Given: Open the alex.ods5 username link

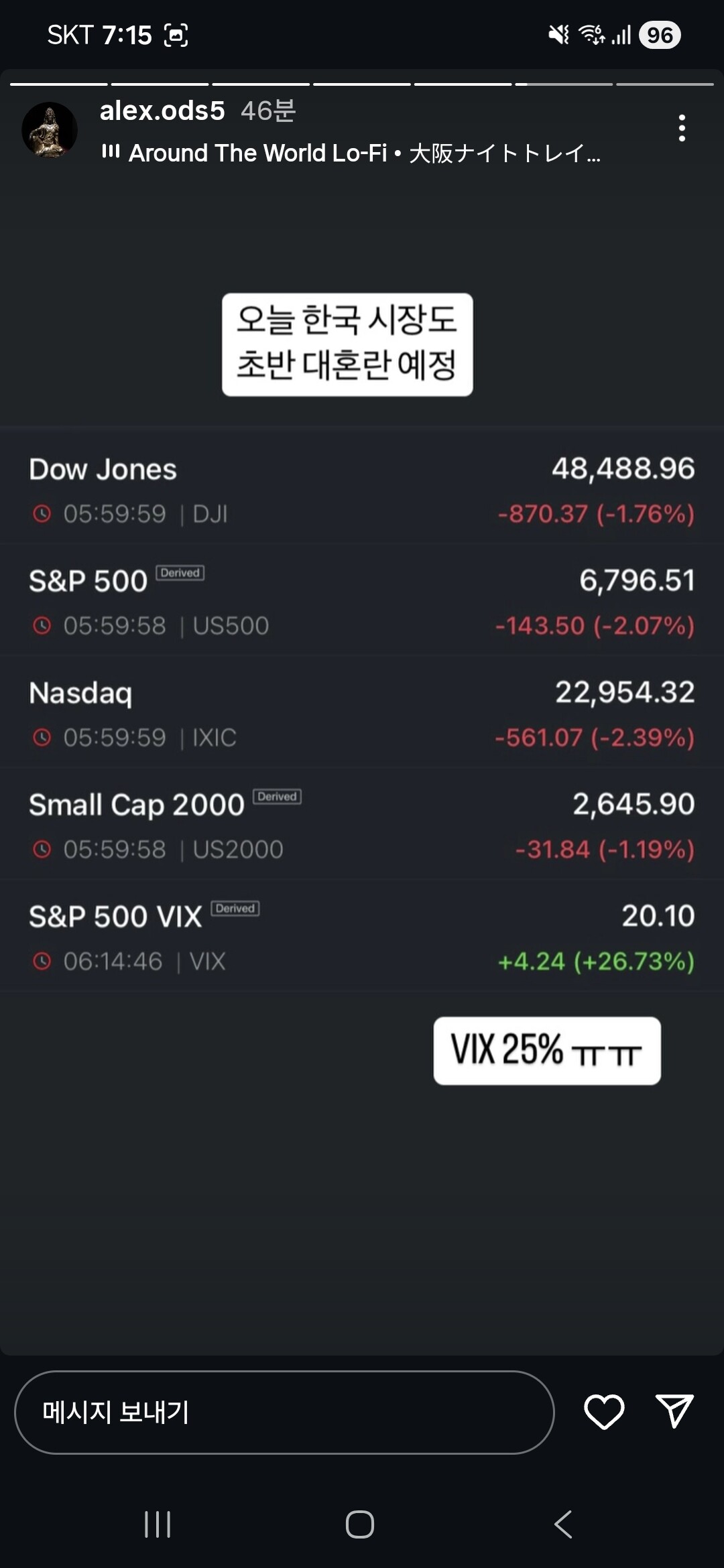Looking at the screenshot, I should pos(162,111).
